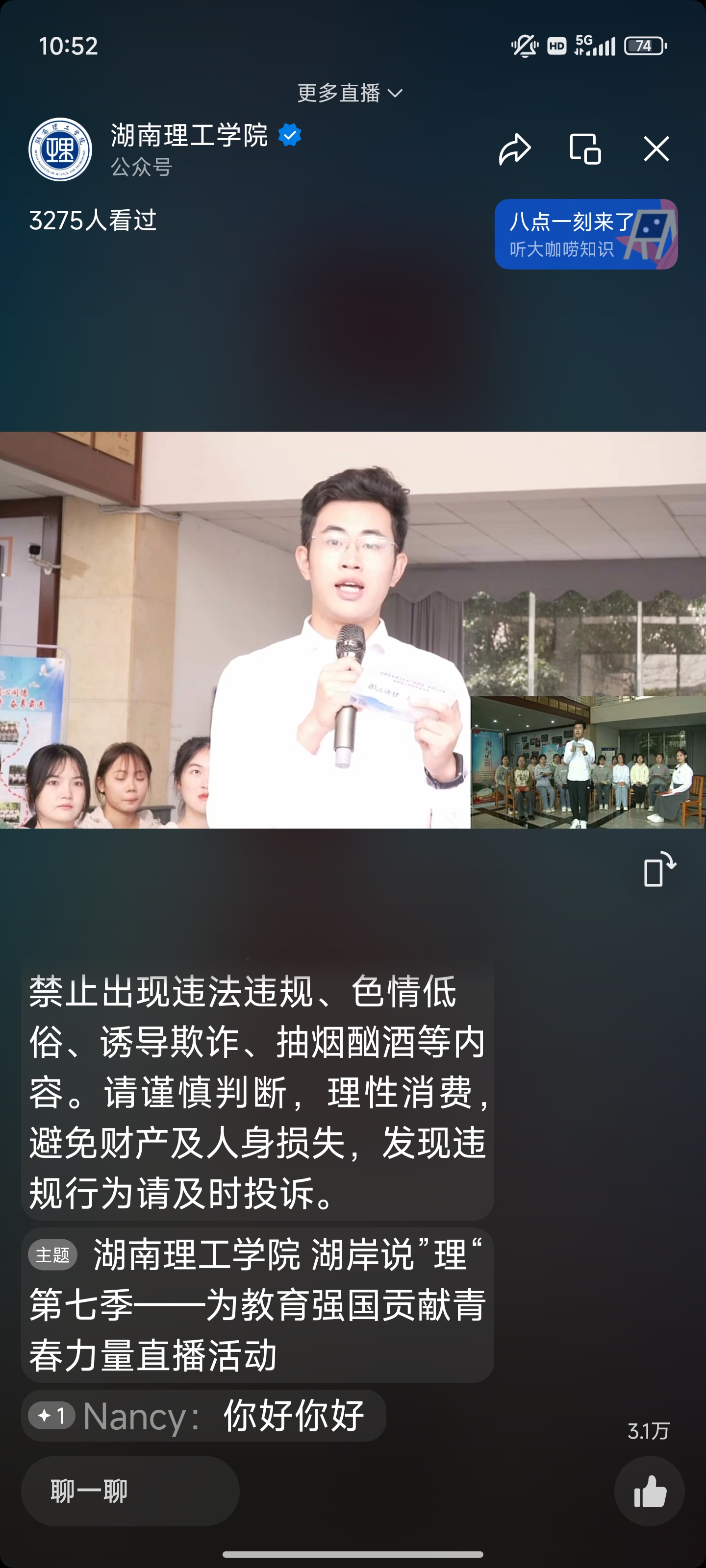
Task: Expand the 更多直播 dropdown
Action: (350, 93)
